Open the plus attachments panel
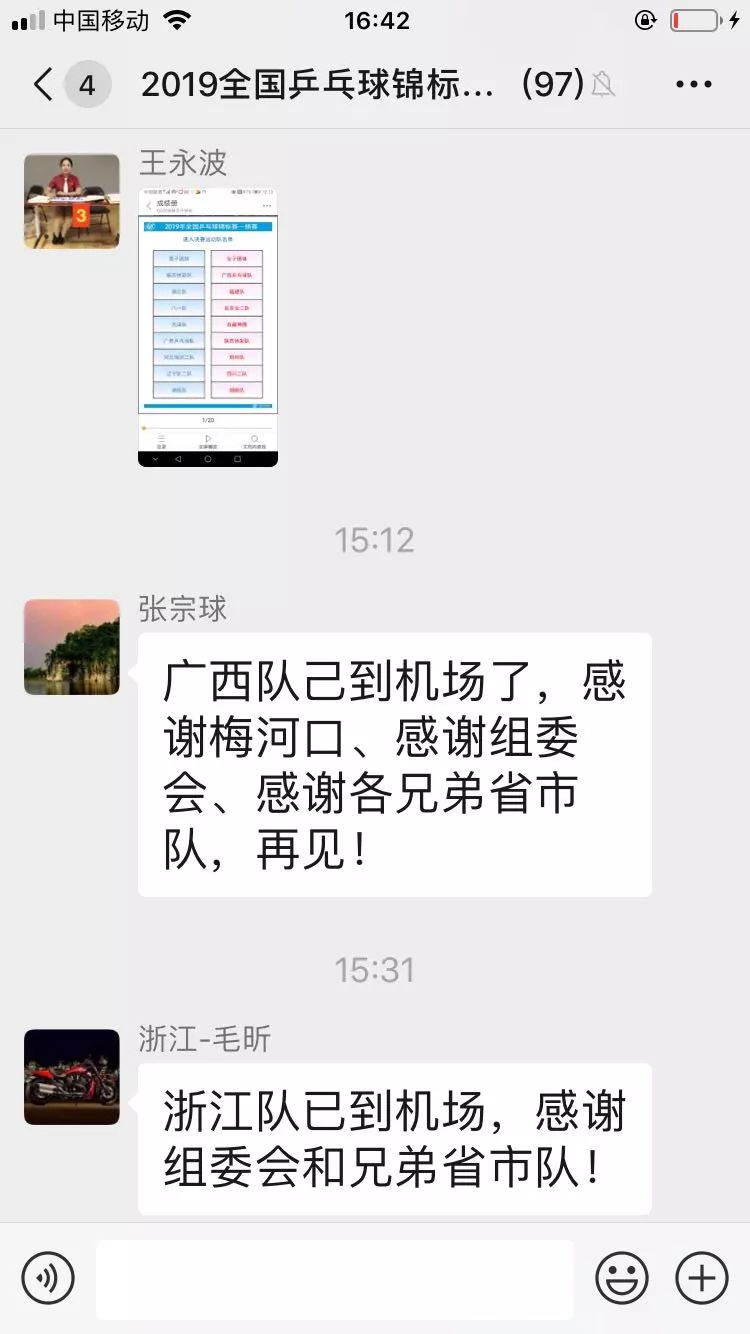Screen dimensions: 750x1334 702,1277
